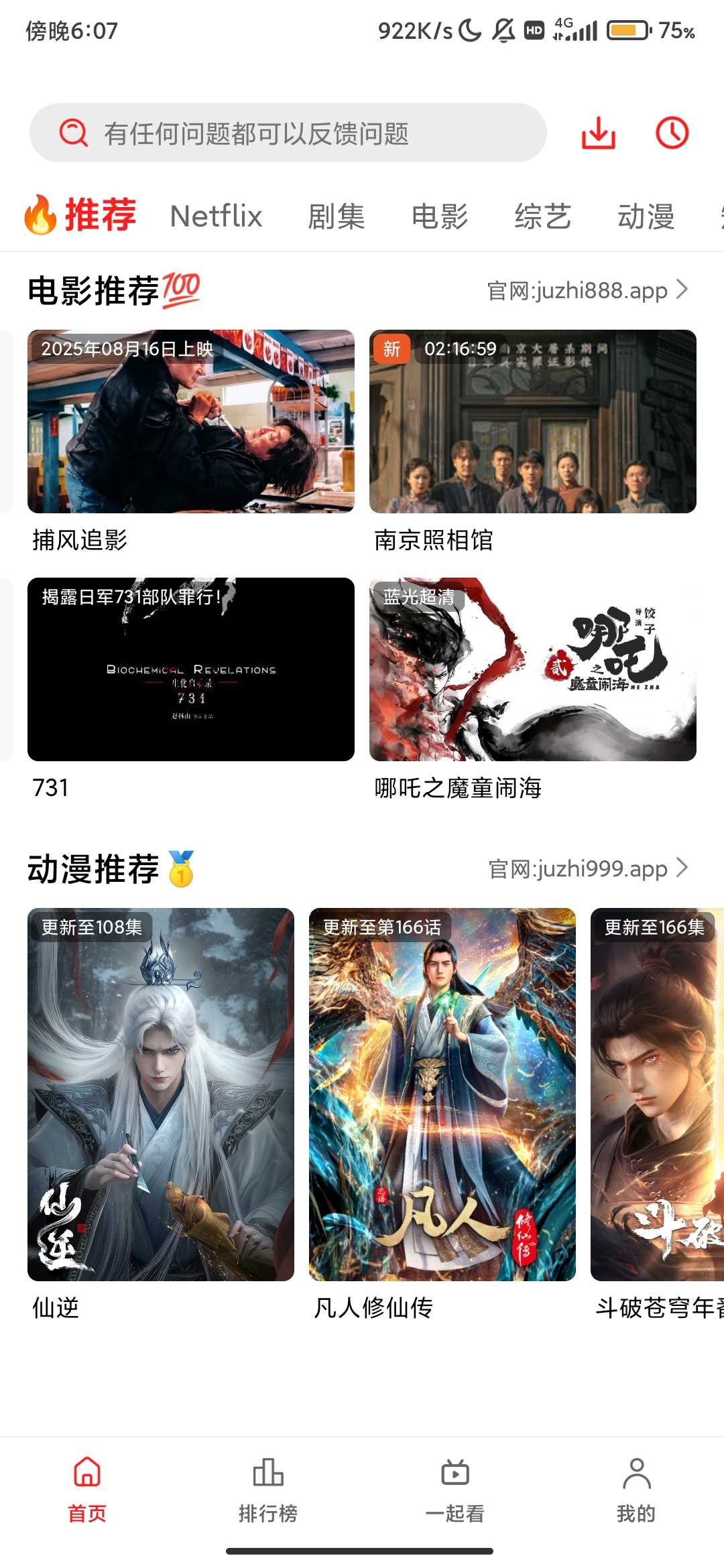Viewport: 724px width, 1568px height.
Task: Open the movie 捕风追影
Action: click(x=191, y=421)
